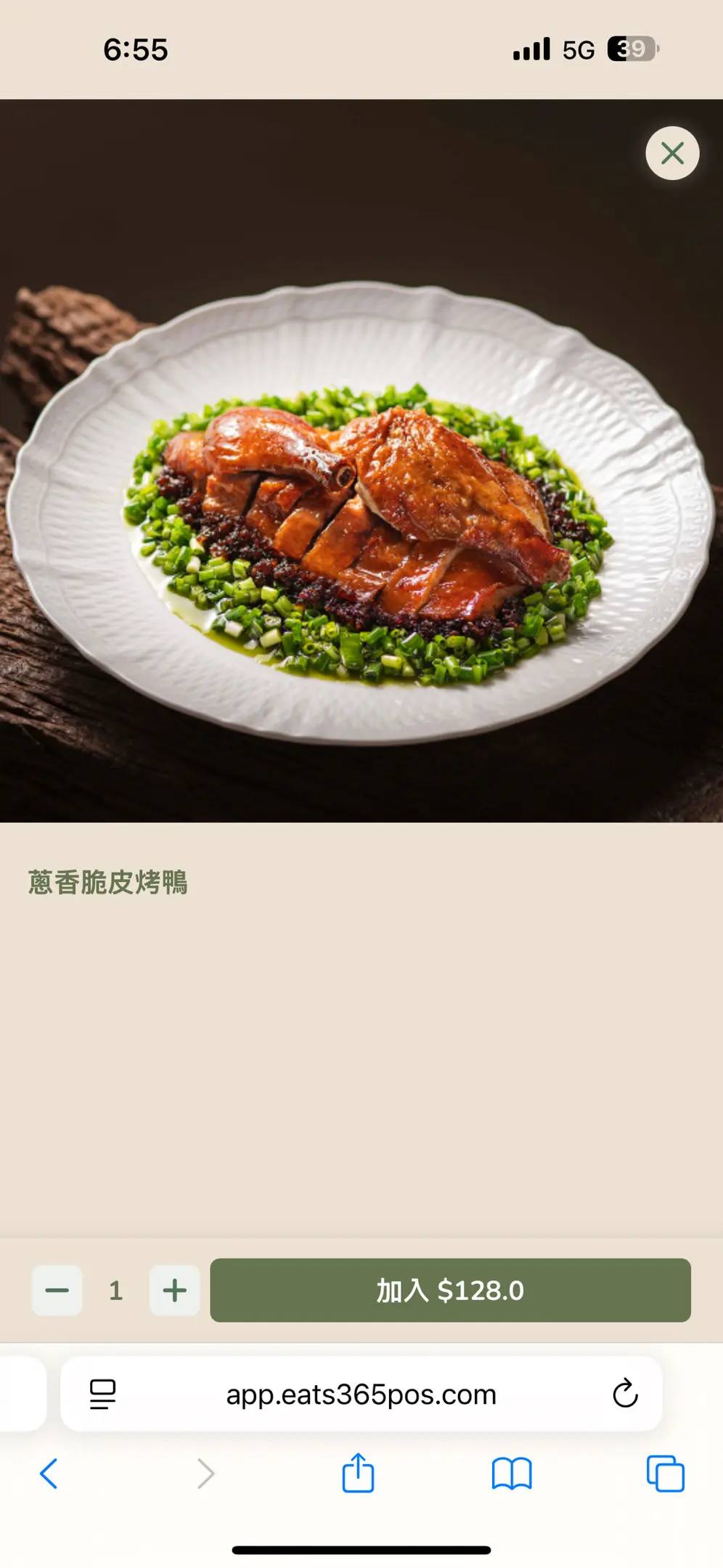Tap the app.eats365pos.com address bar
The image size is (723, 1568).
[x=361, y=1394]
